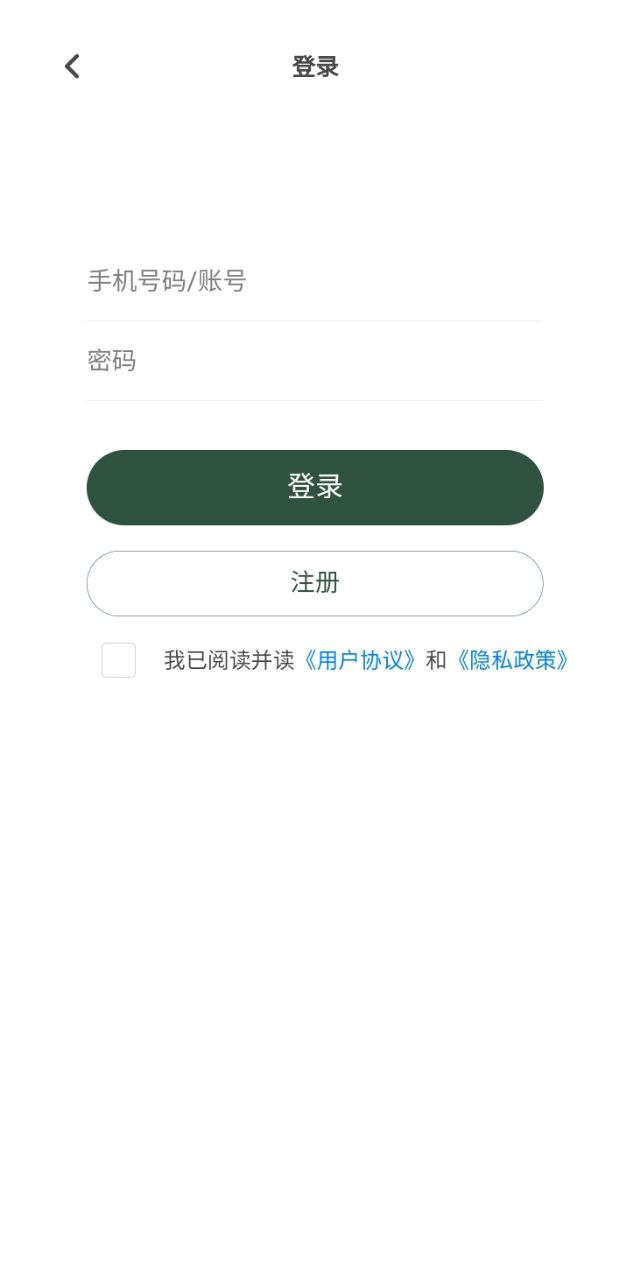Open the 《隐私政策》 link
Viewport: 630px width, 1280px height.
click(511, 660)
